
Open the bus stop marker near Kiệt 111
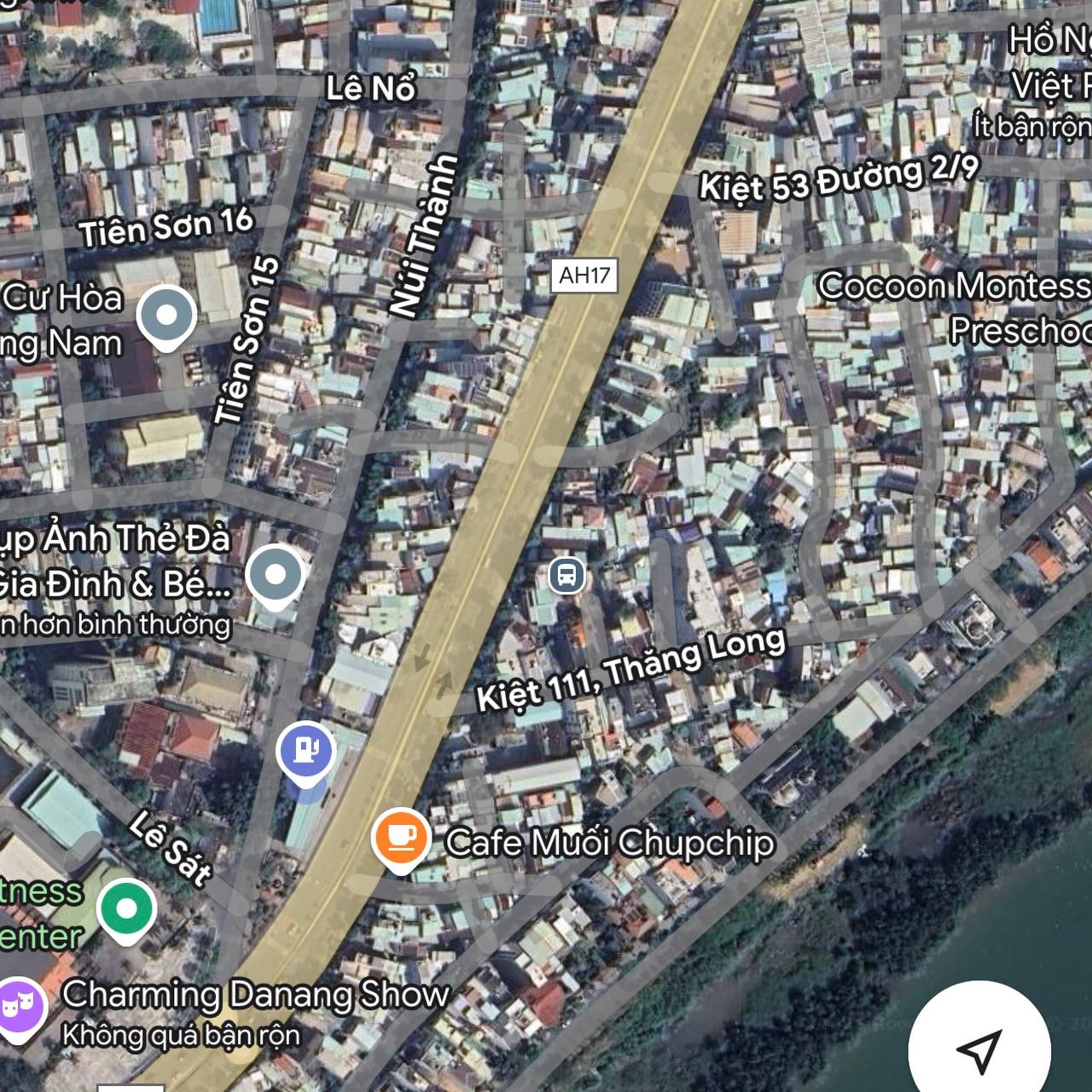click(566, 575)
